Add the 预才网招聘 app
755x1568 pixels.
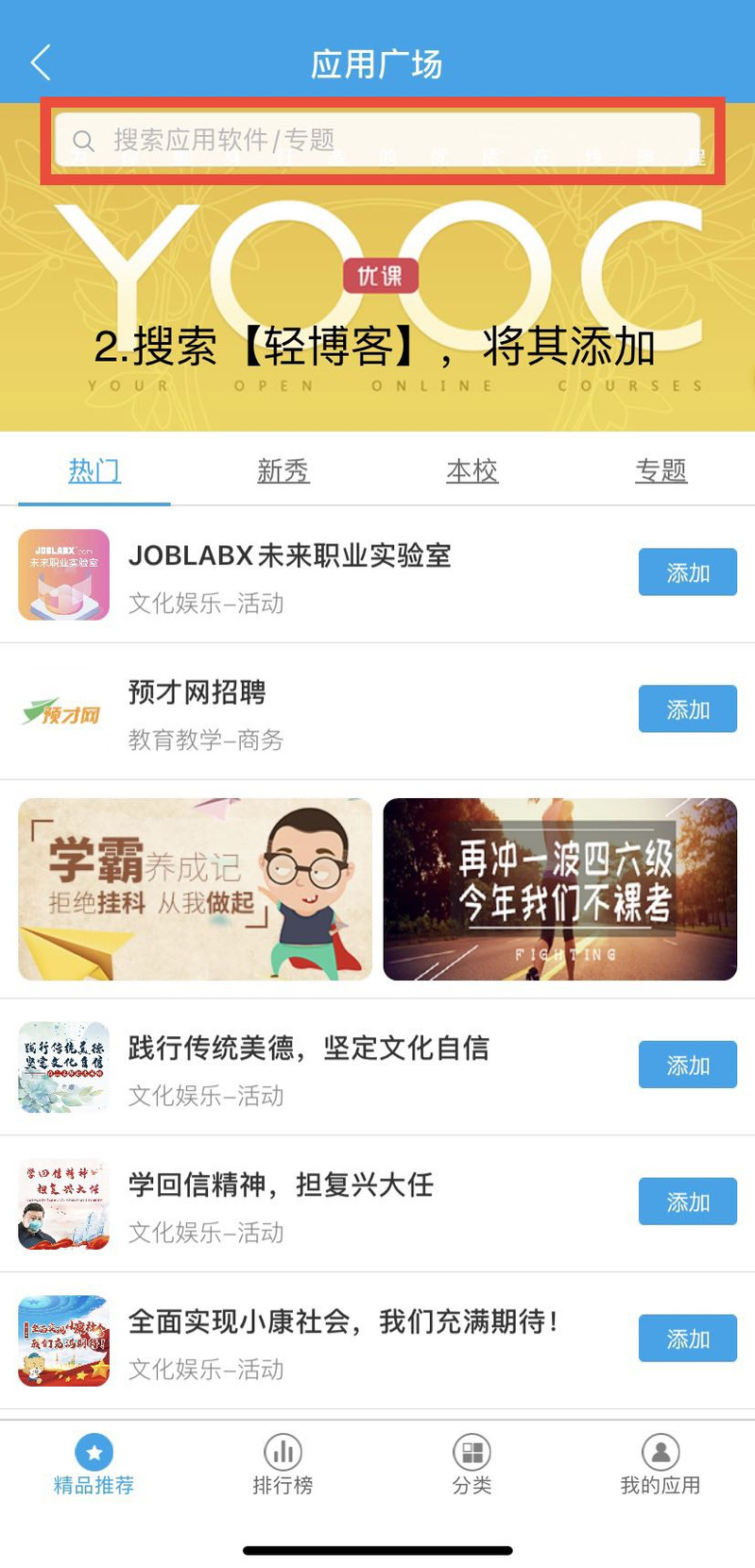point(687,709)
